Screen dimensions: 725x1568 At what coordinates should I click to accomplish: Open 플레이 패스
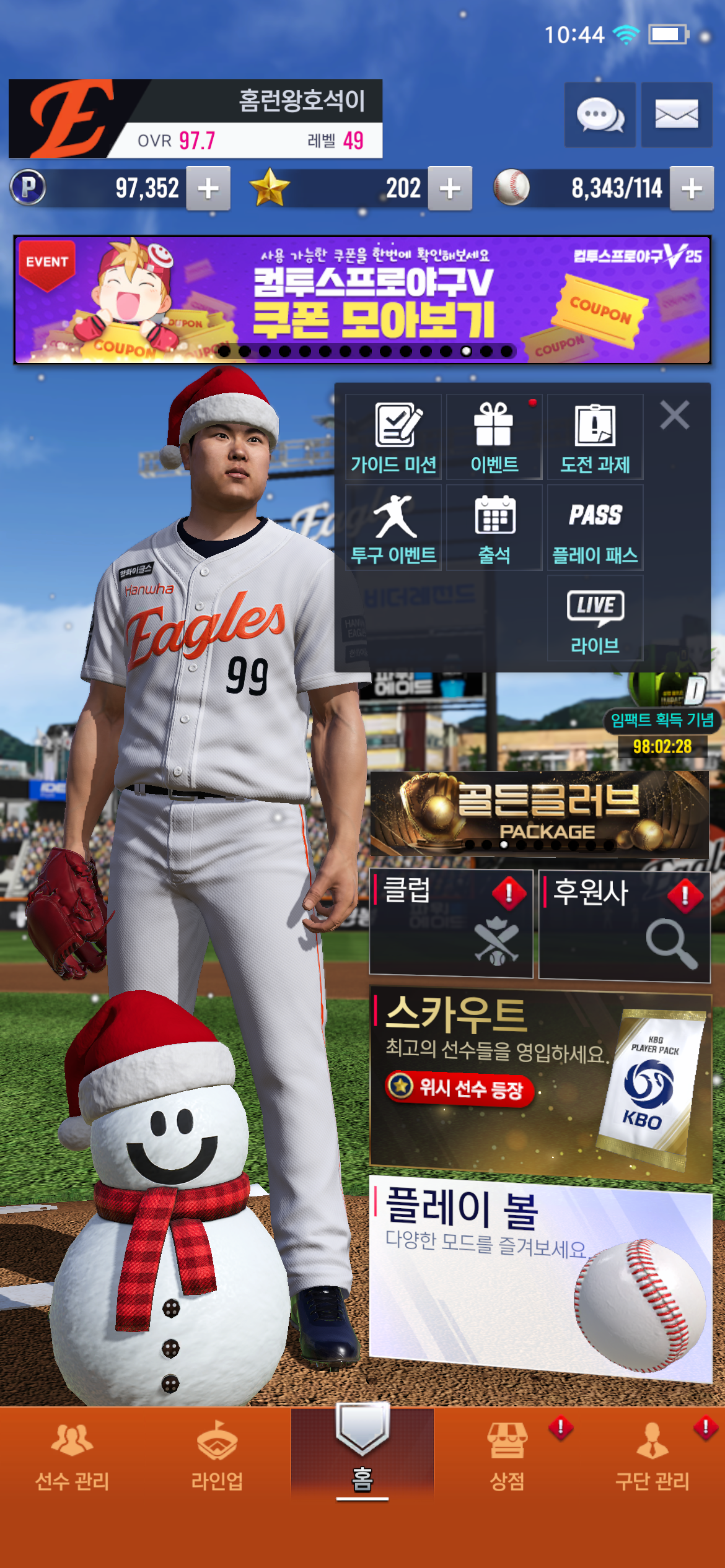point(595,528)
